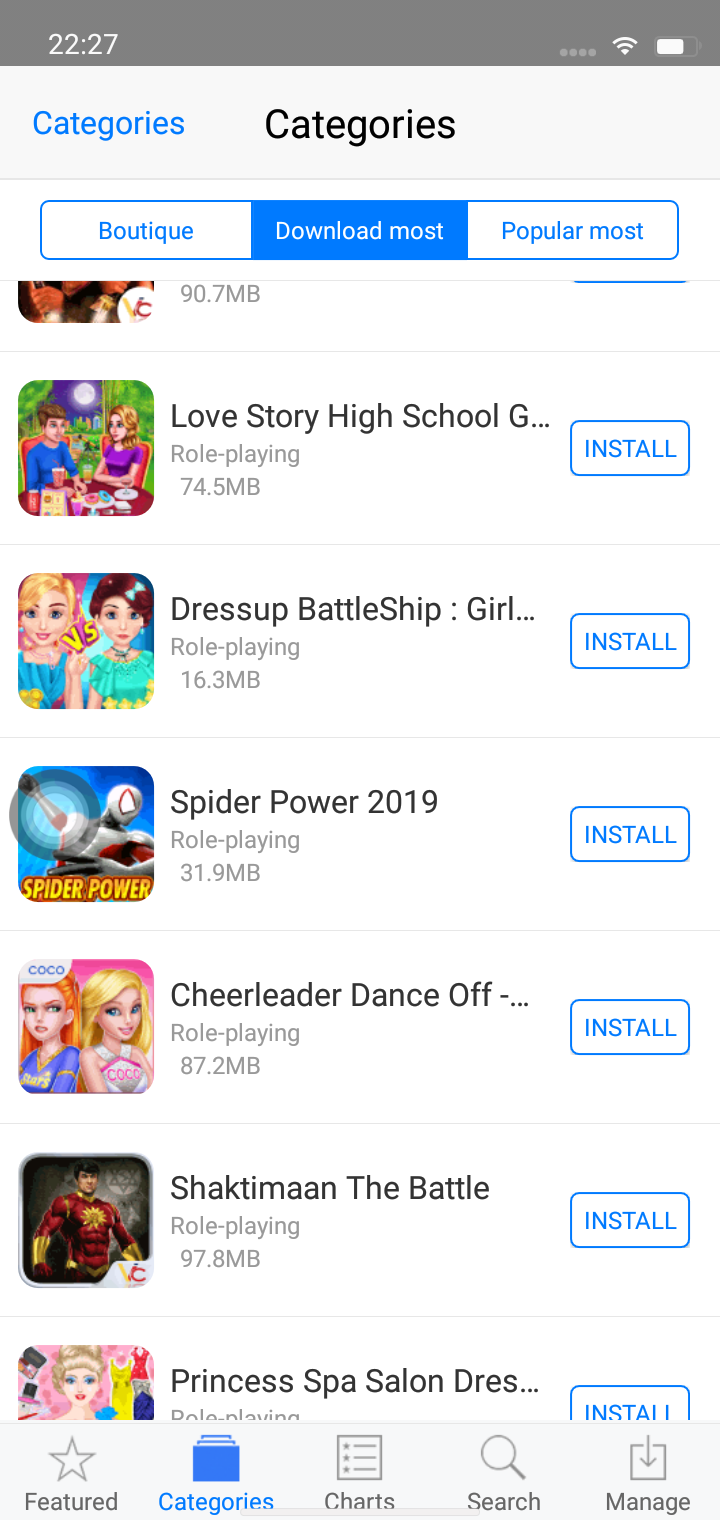Go back via the blue Categories link
720x1520 pixels.
click(x=108, y=124)
